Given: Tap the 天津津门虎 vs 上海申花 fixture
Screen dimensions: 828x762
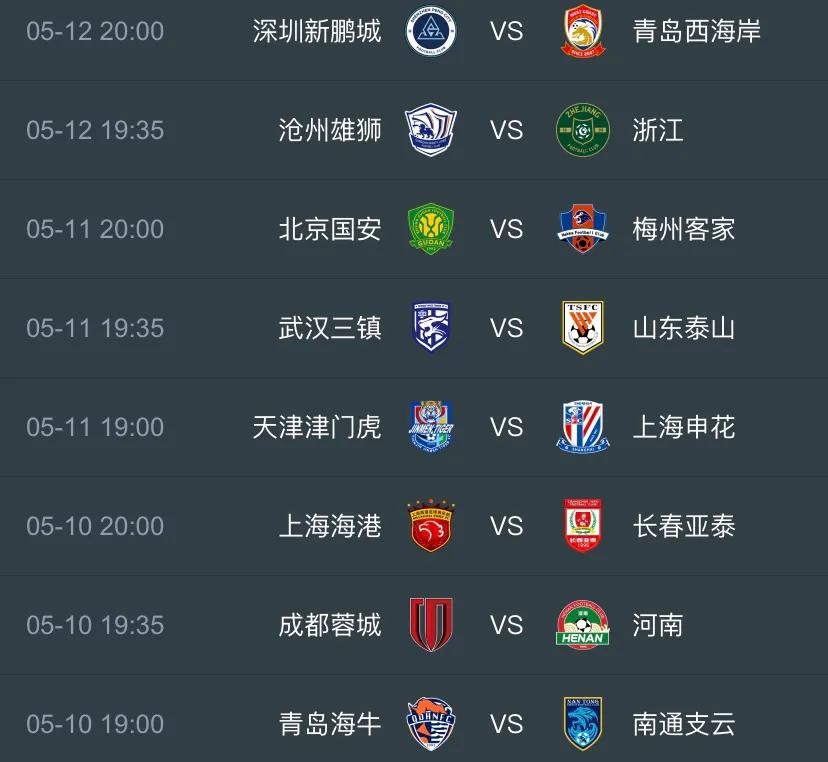Looking at the screenshot, I should click(506, 427).
